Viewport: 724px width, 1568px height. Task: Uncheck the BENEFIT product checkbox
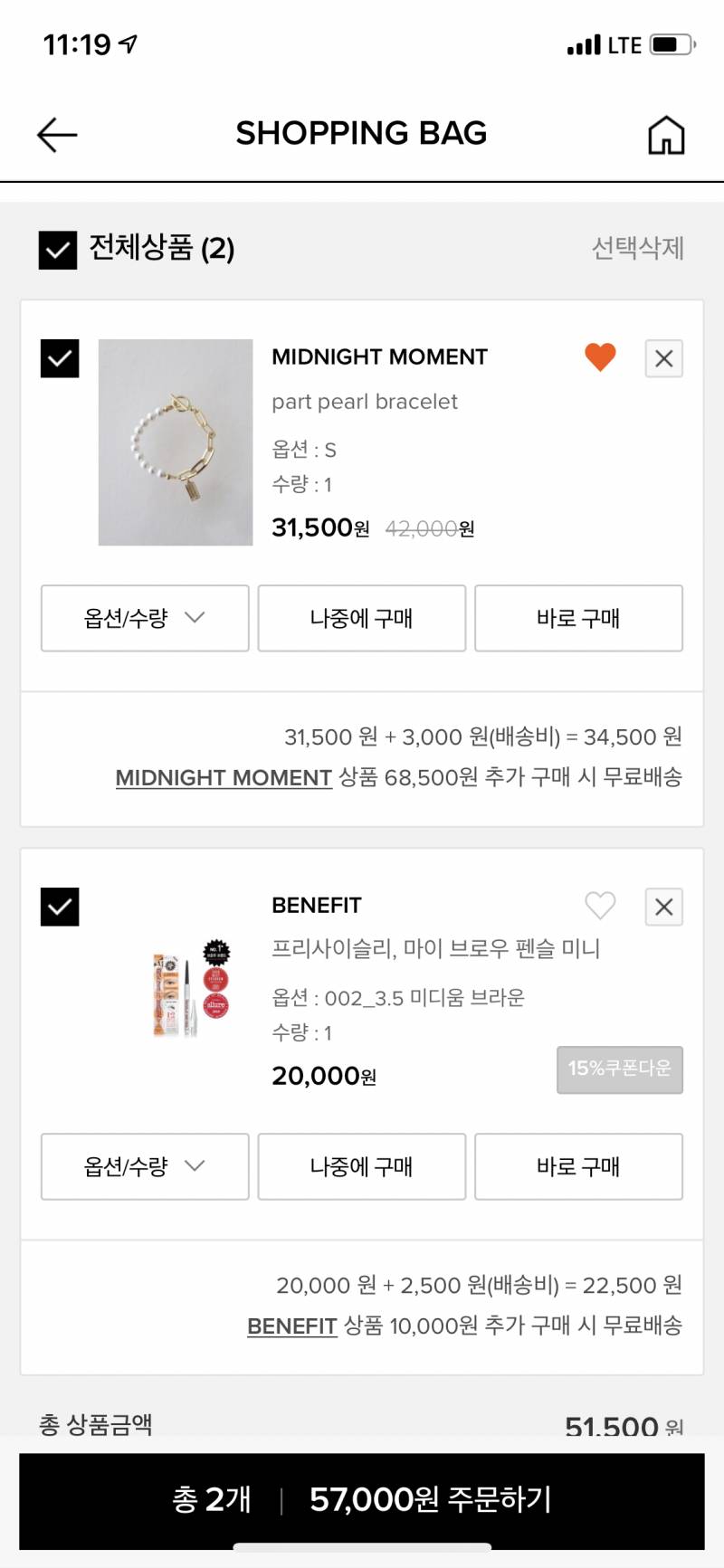coord(60,907)
